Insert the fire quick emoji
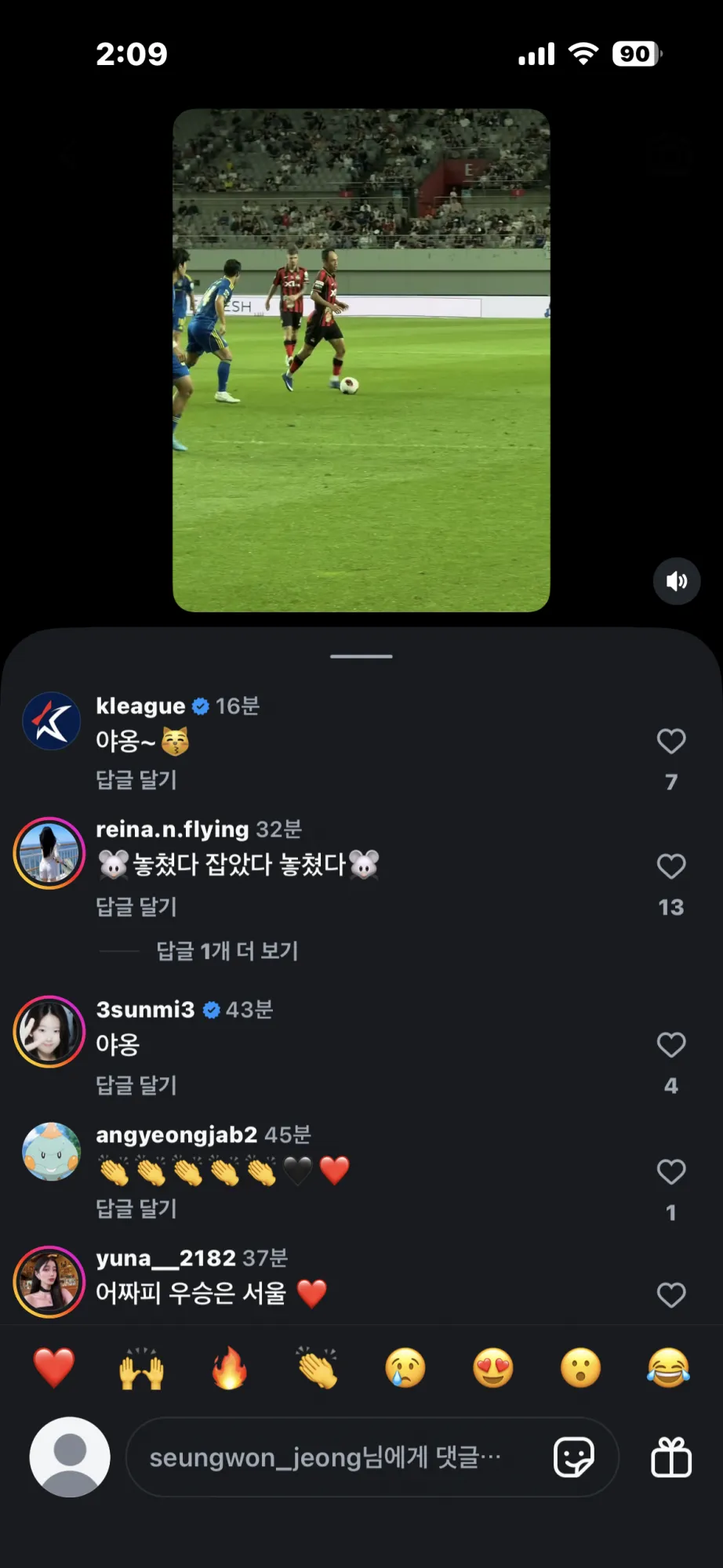This screenshot has width=723, height=1568. tap(230, 1368)
